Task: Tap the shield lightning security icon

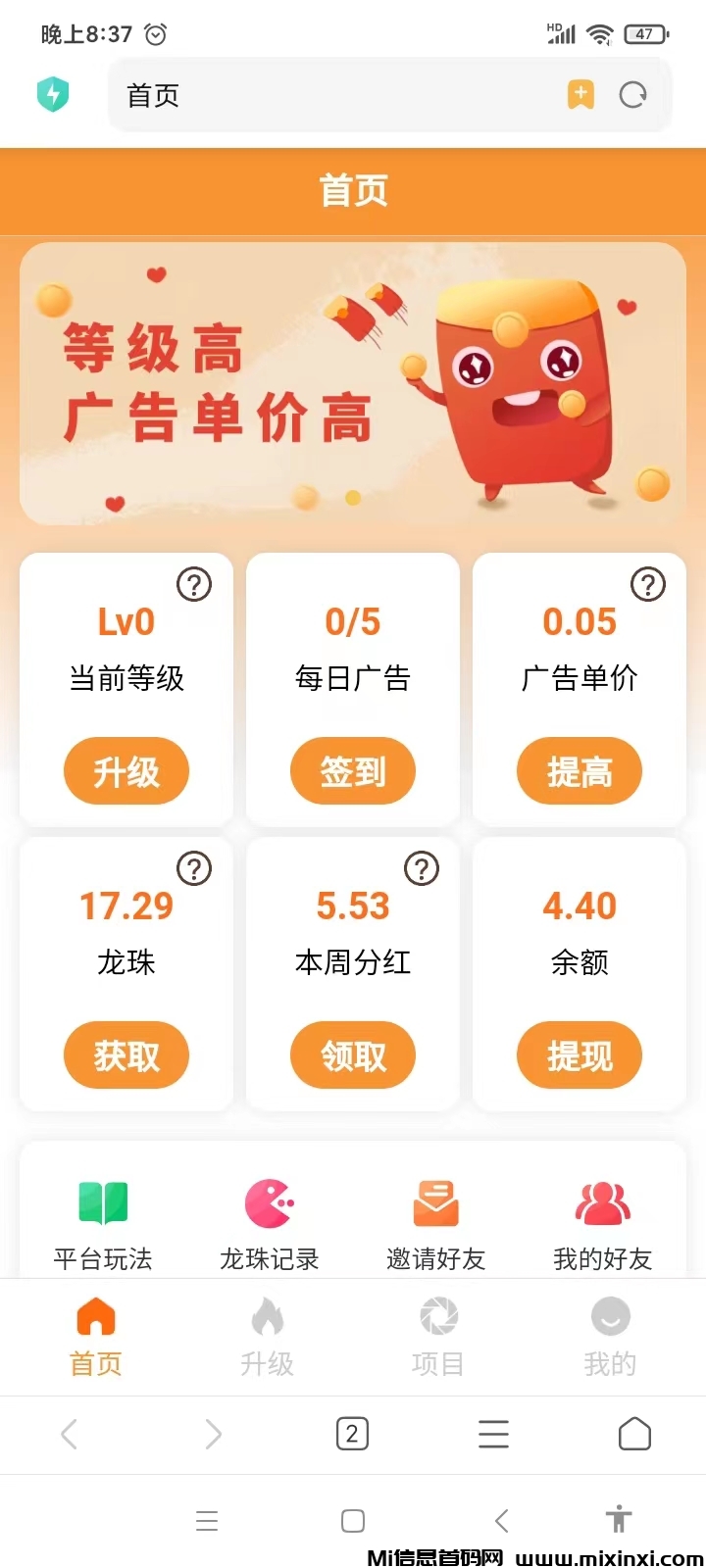Action: click(x=54, y=94)
